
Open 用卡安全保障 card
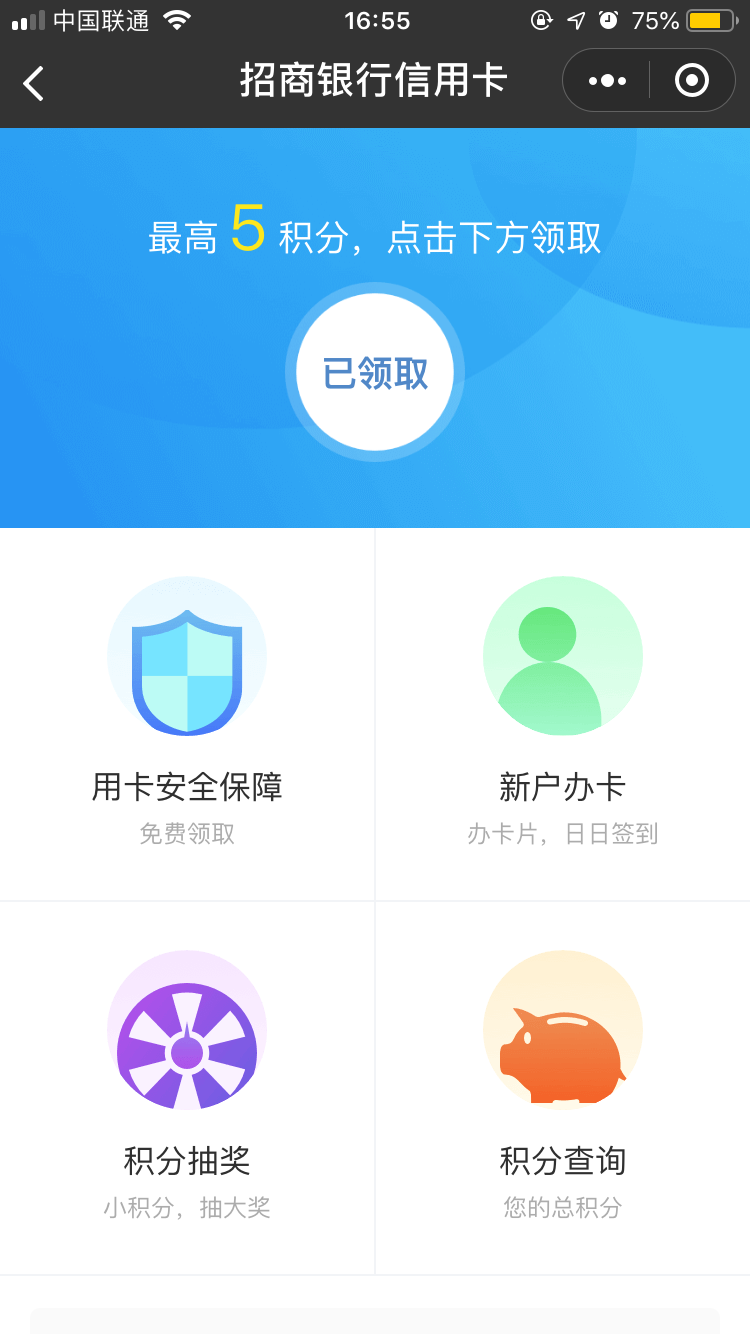tap(187, 714)
